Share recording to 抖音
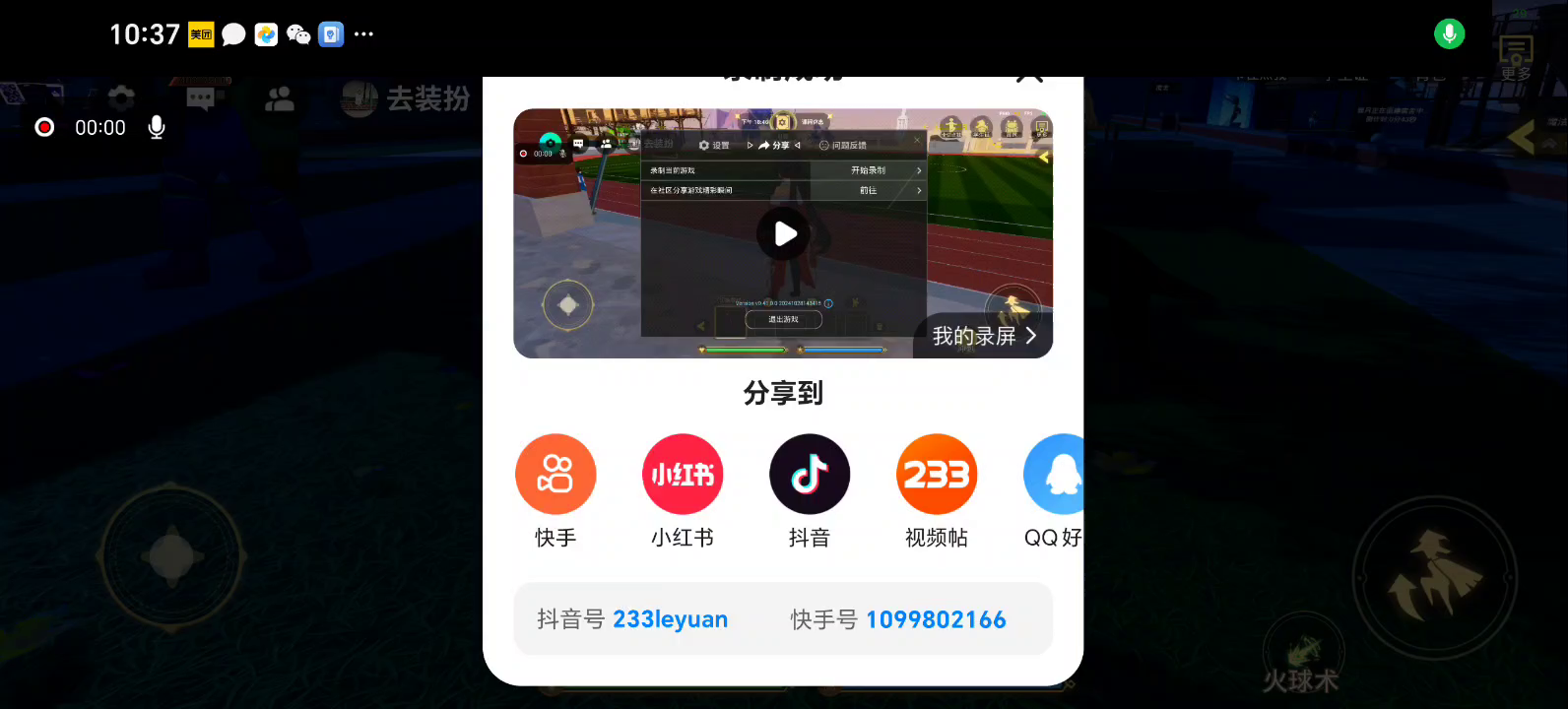This screenshot has height=709, width=1568. pyautogui.click(x=810, y=475)
